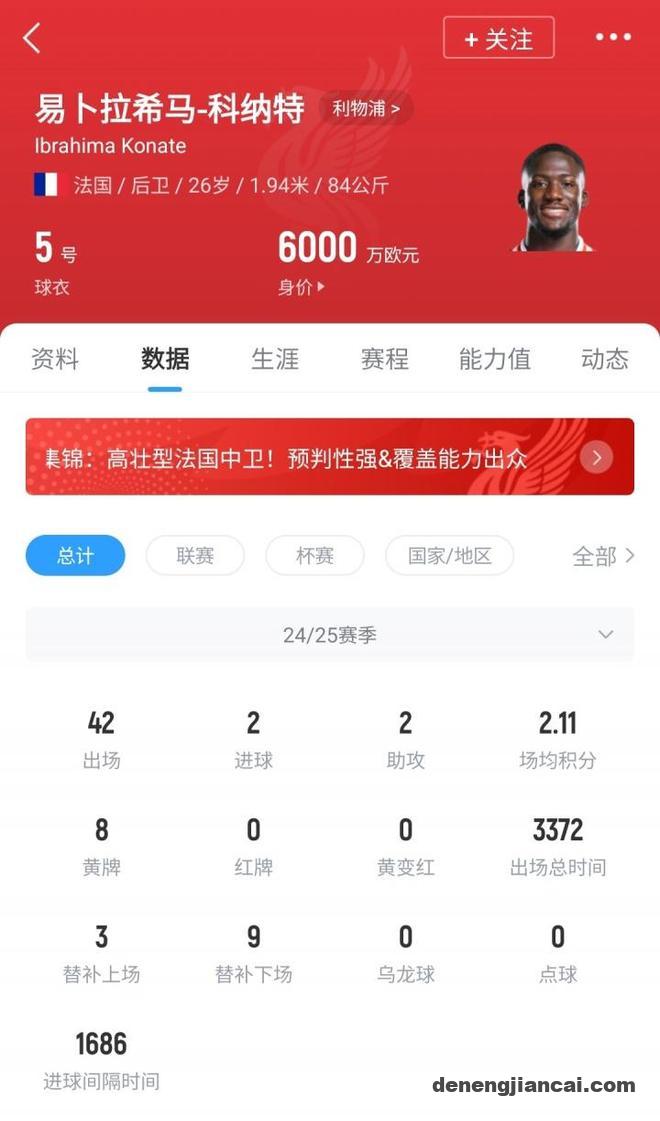Viewport: 660px width, 1121px height.
Task: Switch to the 能力值 tab
Action: pos(495,359)
